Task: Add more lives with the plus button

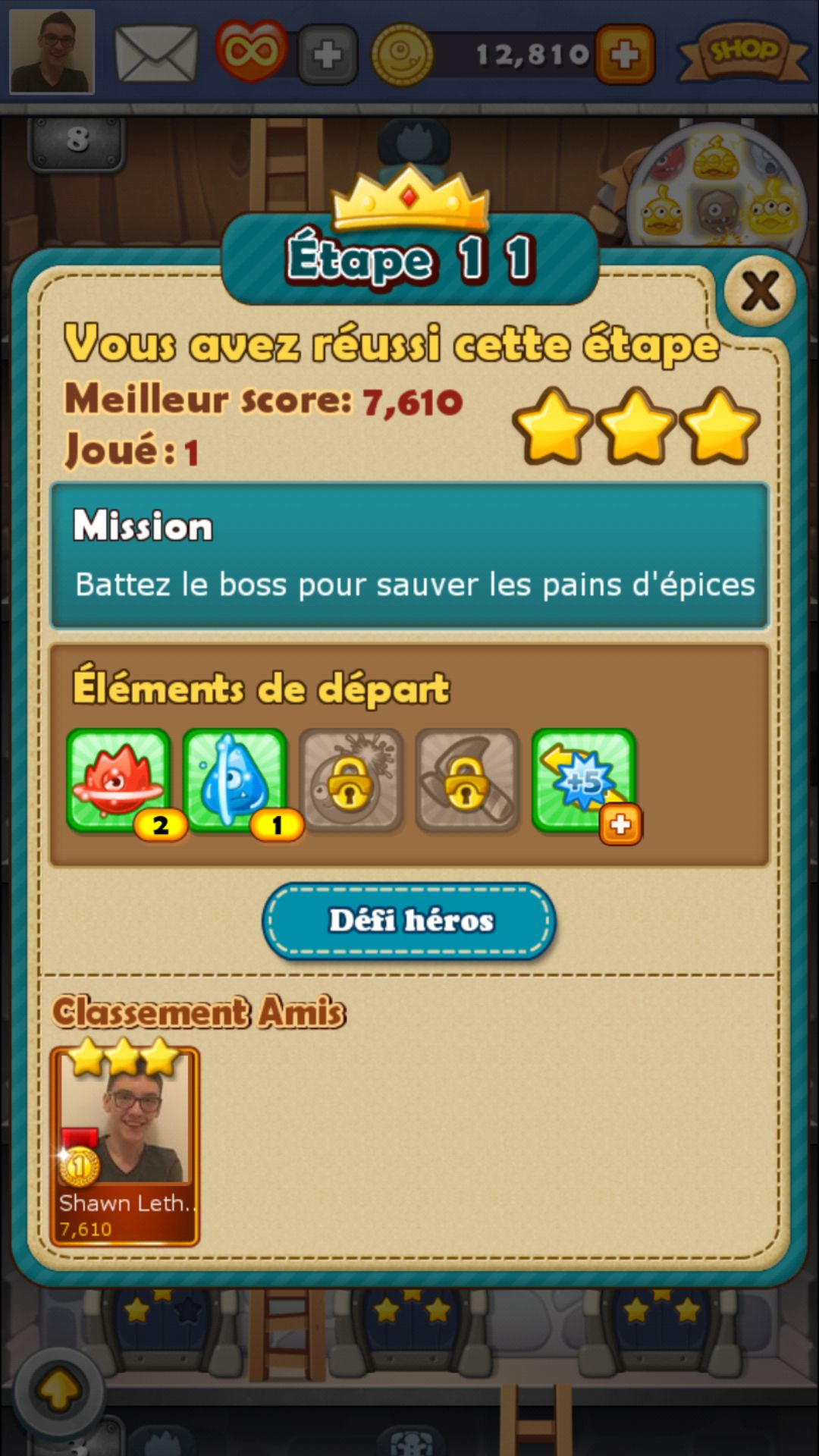Action: point(328,55)
